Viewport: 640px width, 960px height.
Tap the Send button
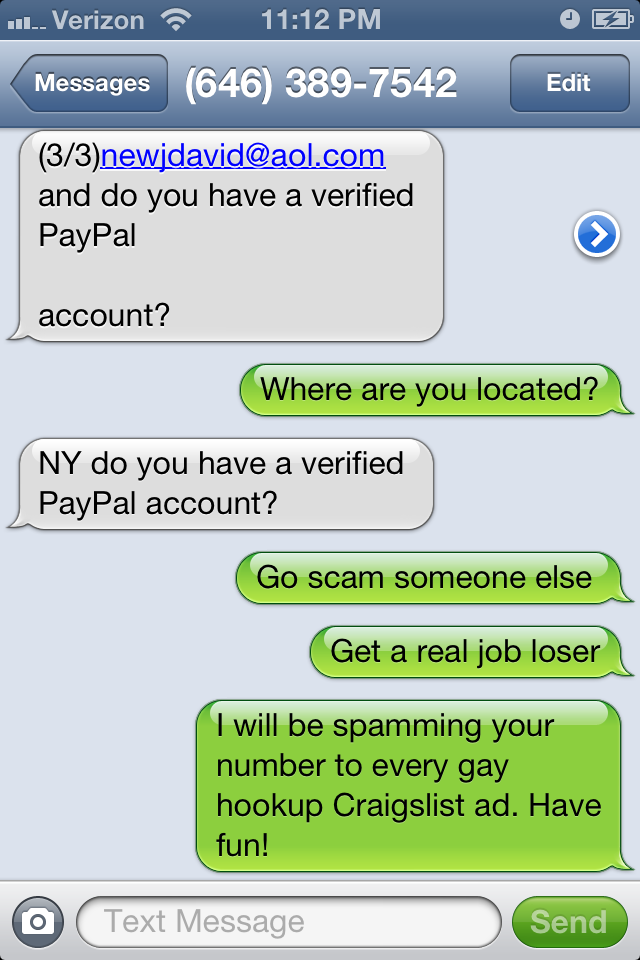tap(568, 921)
